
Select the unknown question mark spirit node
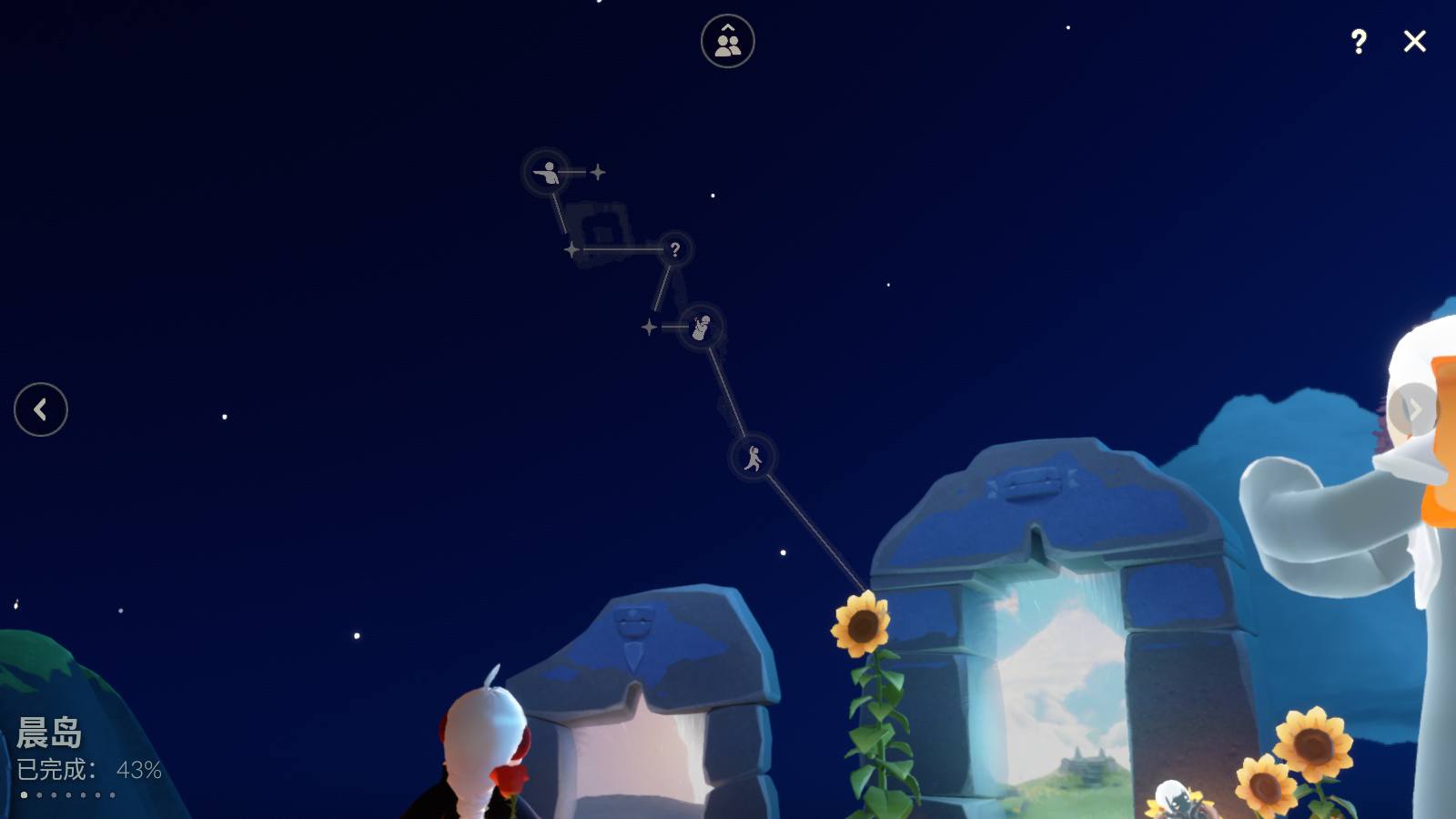tap(674, 249)
